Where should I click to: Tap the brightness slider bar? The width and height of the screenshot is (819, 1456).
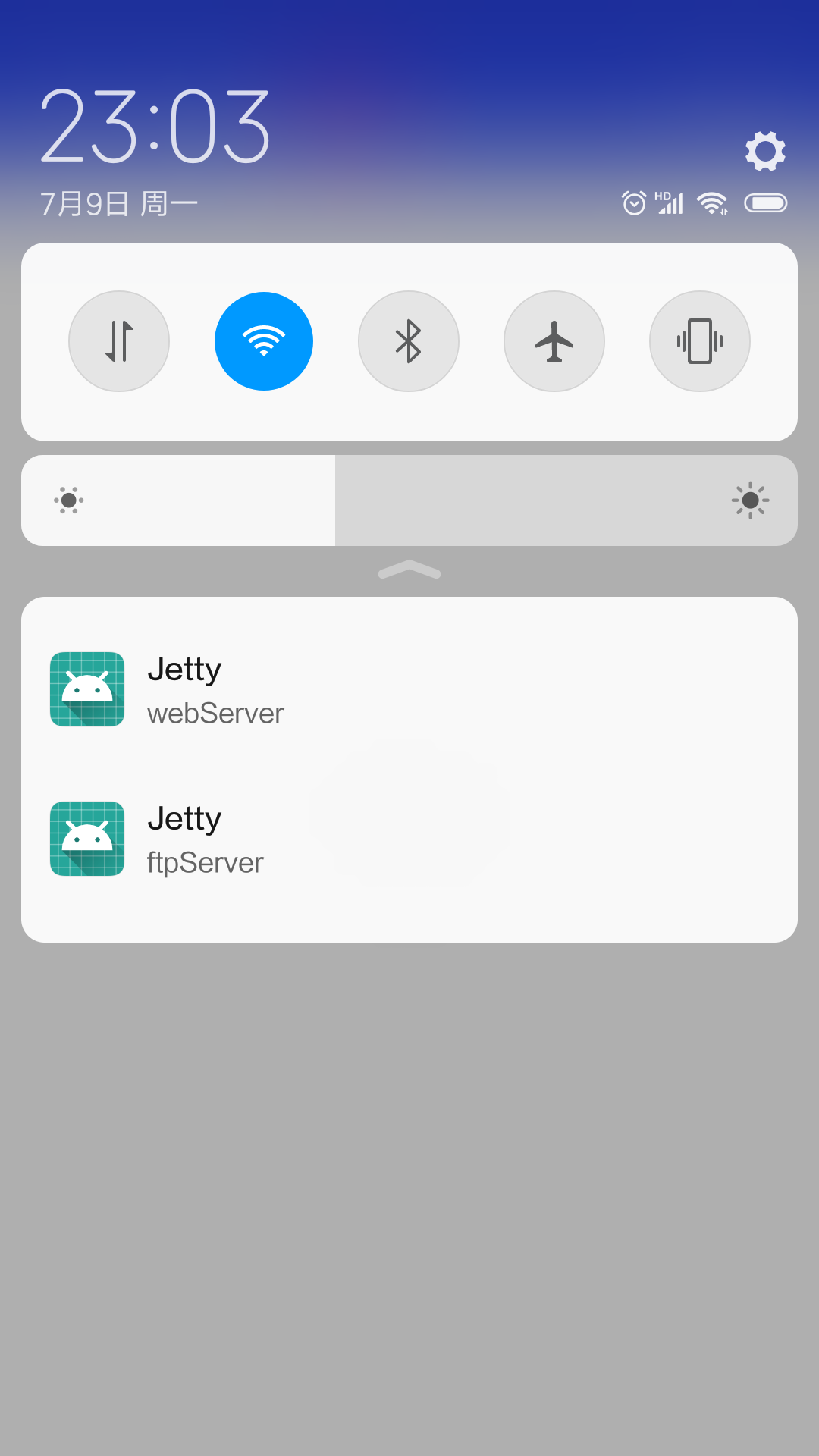(409, 500)
